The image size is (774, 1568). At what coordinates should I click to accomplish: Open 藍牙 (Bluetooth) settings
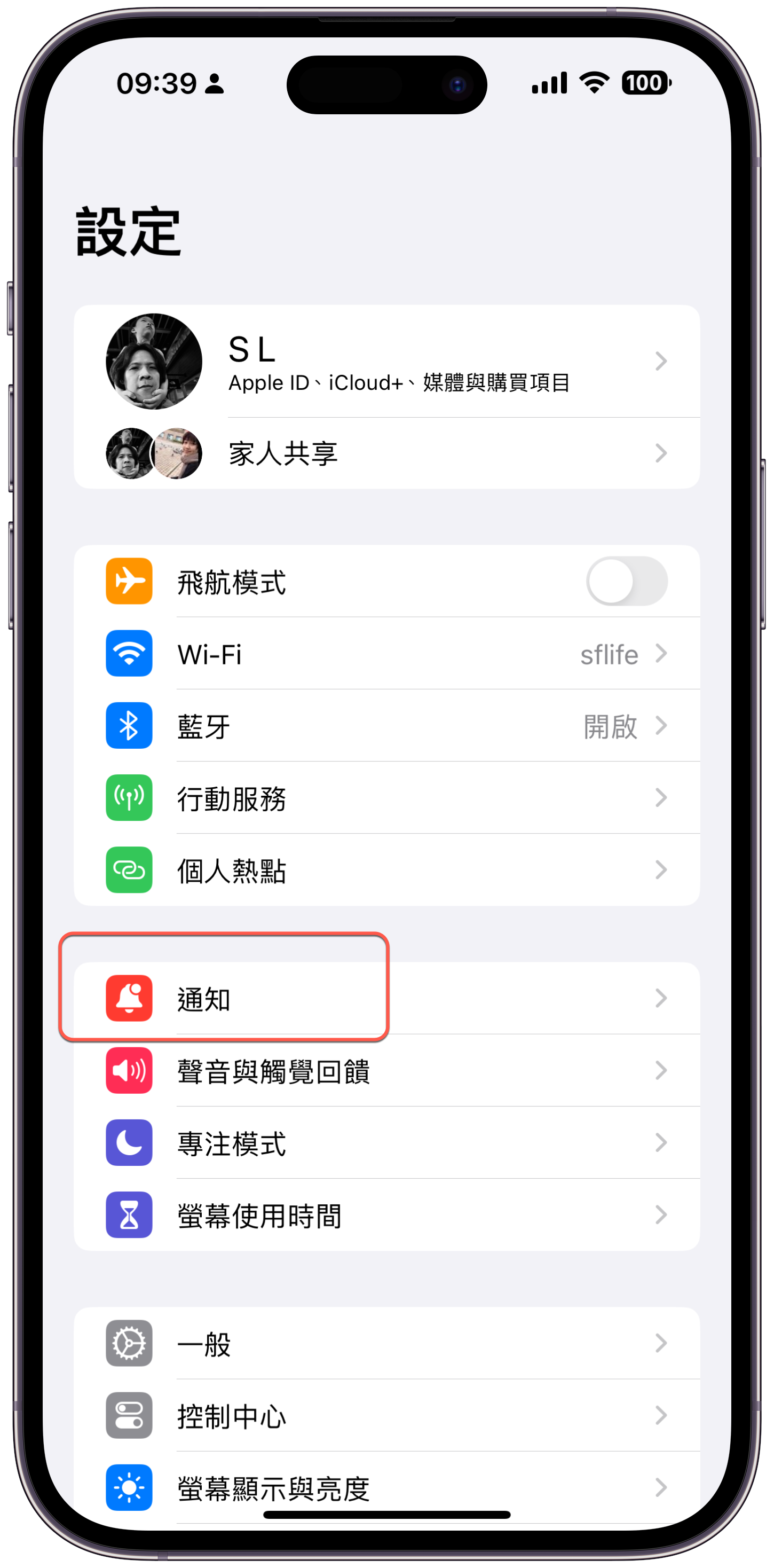point(386,726)
